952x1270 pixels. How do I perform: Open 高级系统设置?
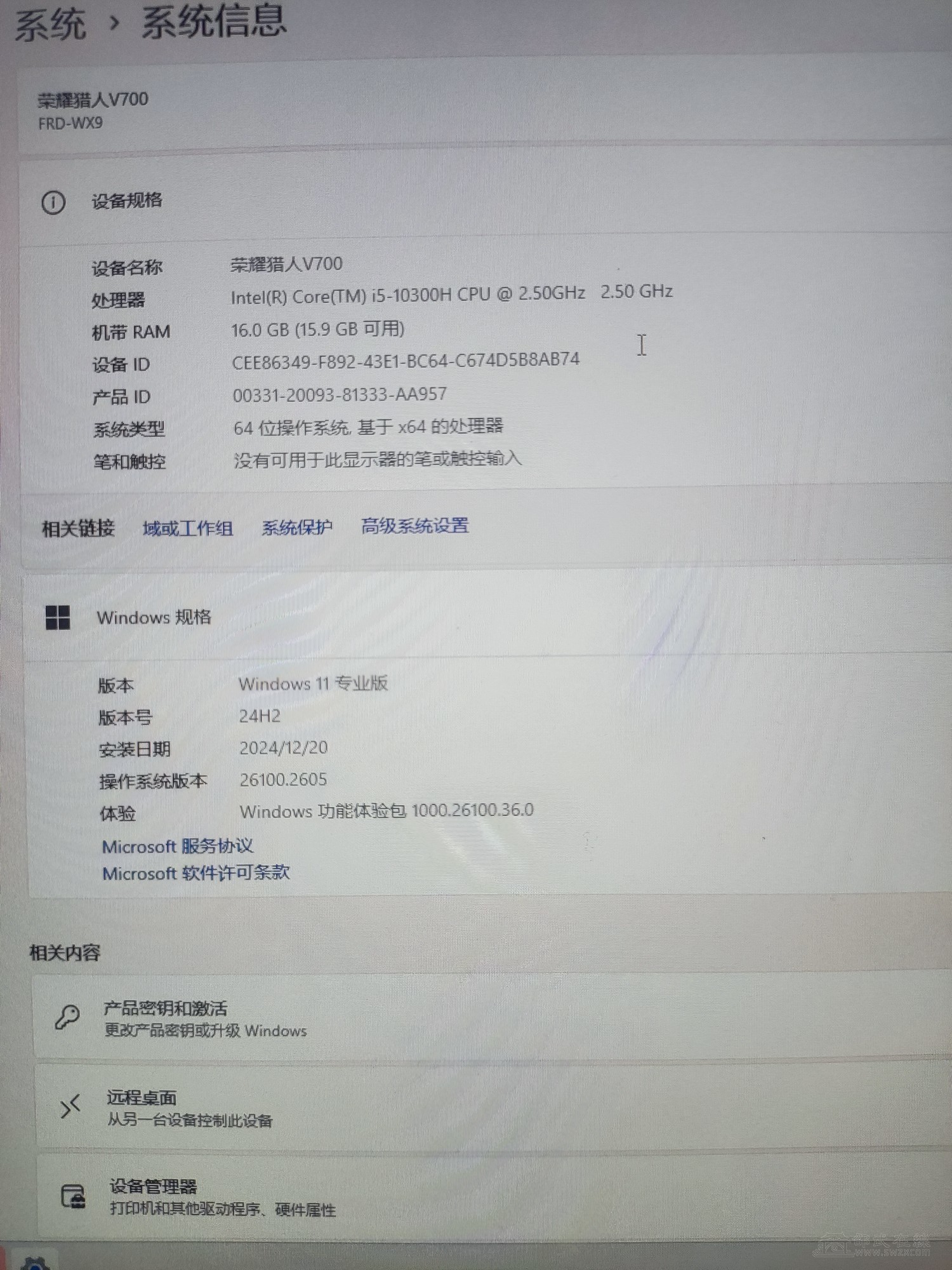pos(414,526)
